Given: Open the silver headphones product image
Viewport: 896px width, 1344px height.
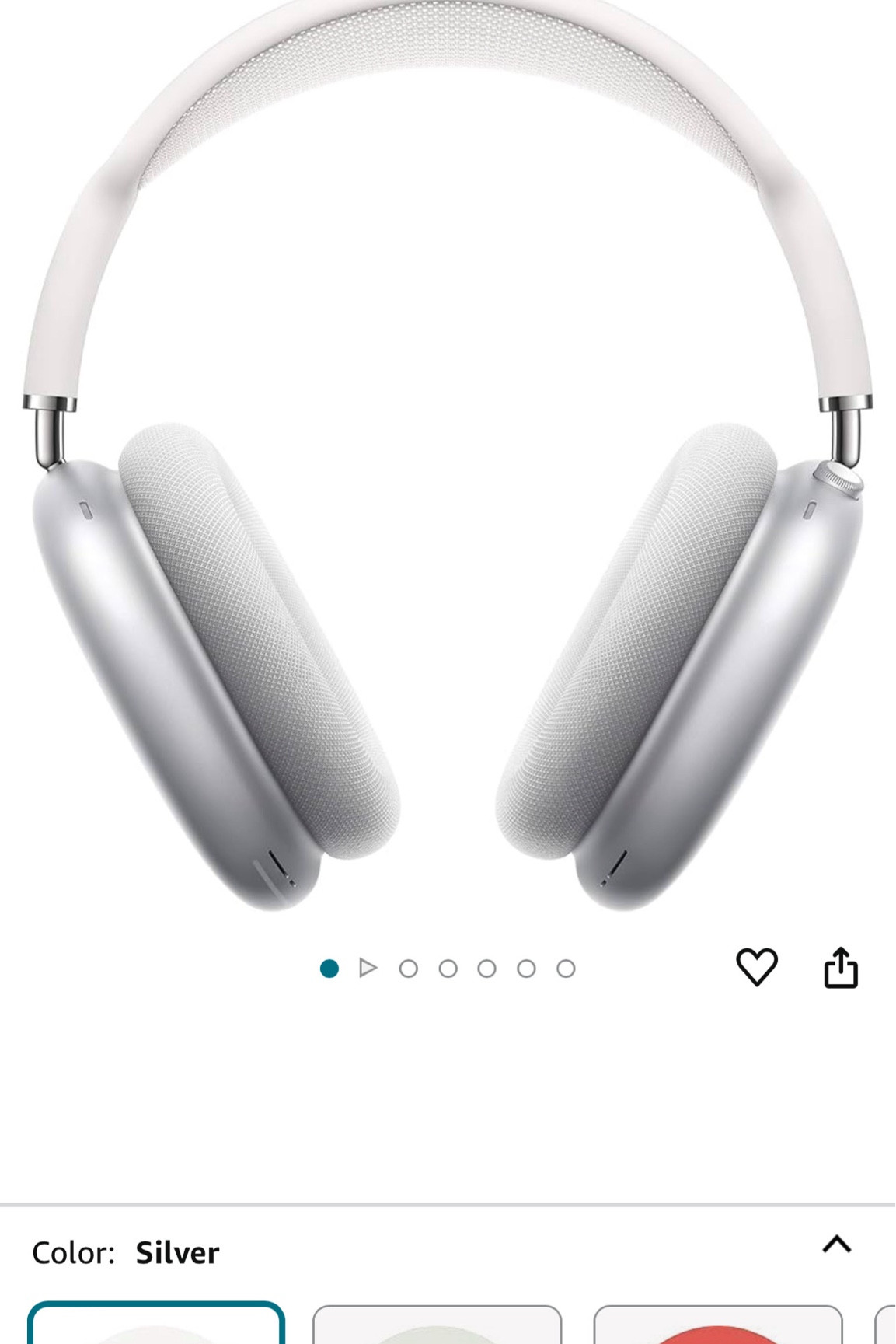Looking at the screenshot, I should pos(448,466).
